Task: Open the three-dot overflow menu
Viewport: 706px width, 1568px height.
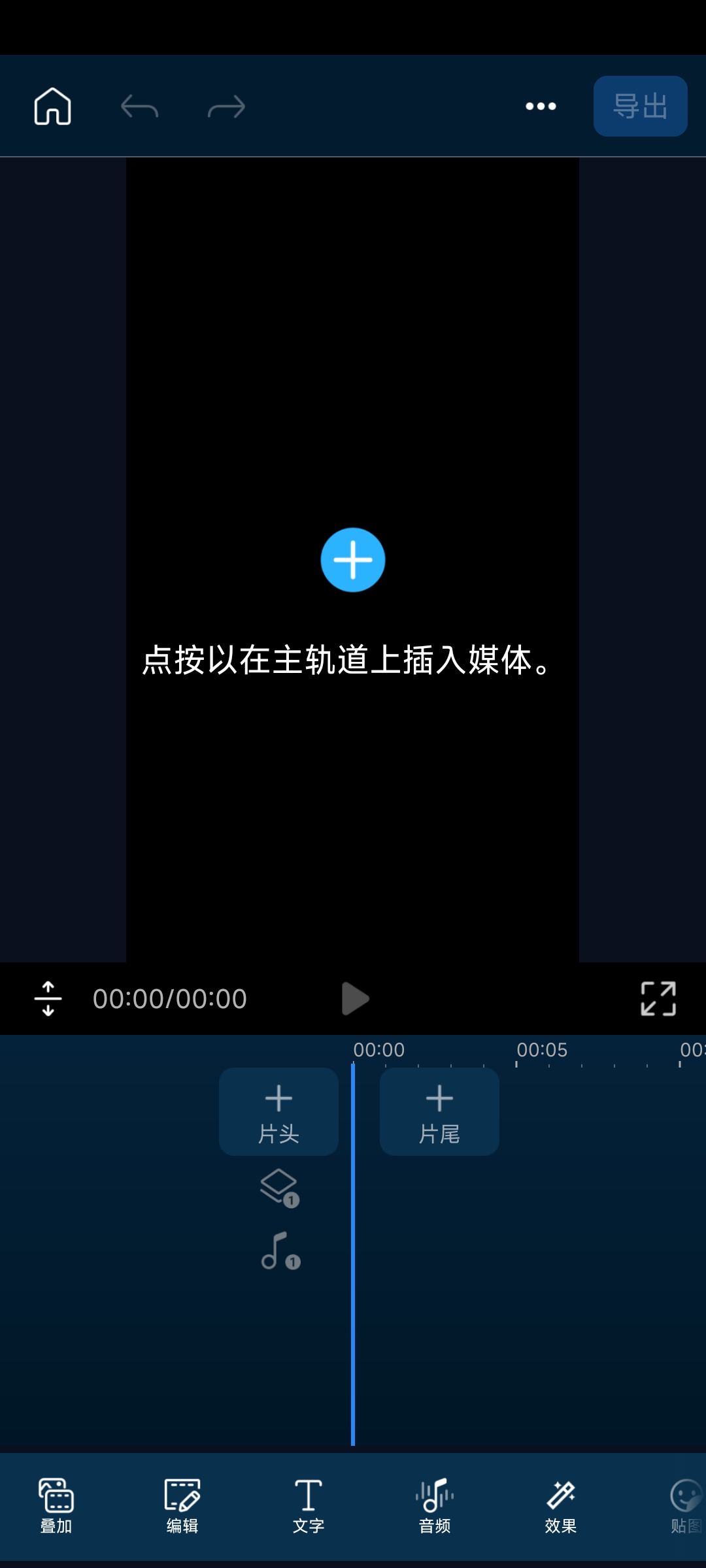Action: click(541, 106)
